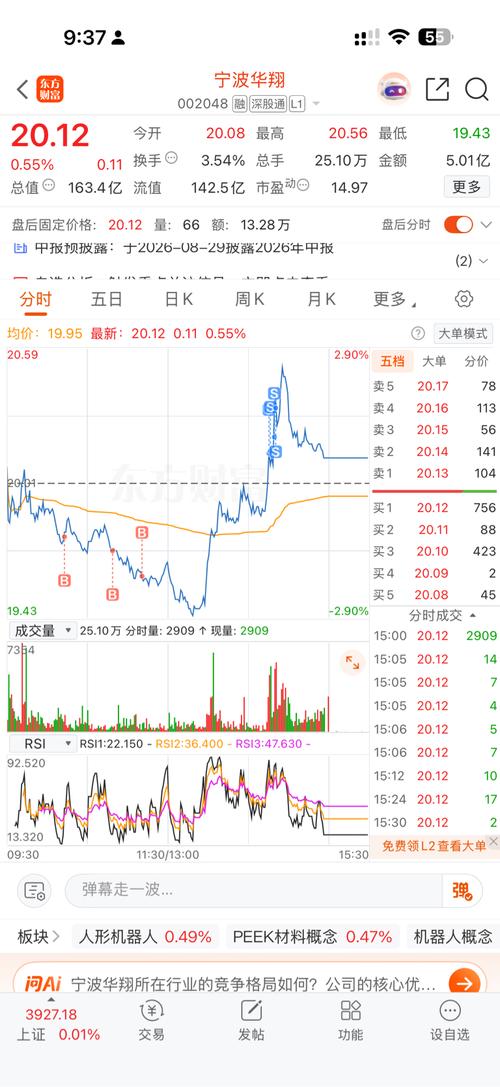Open the RSI indicator dropdown
500x1087 pixels.
coord(42,744)
